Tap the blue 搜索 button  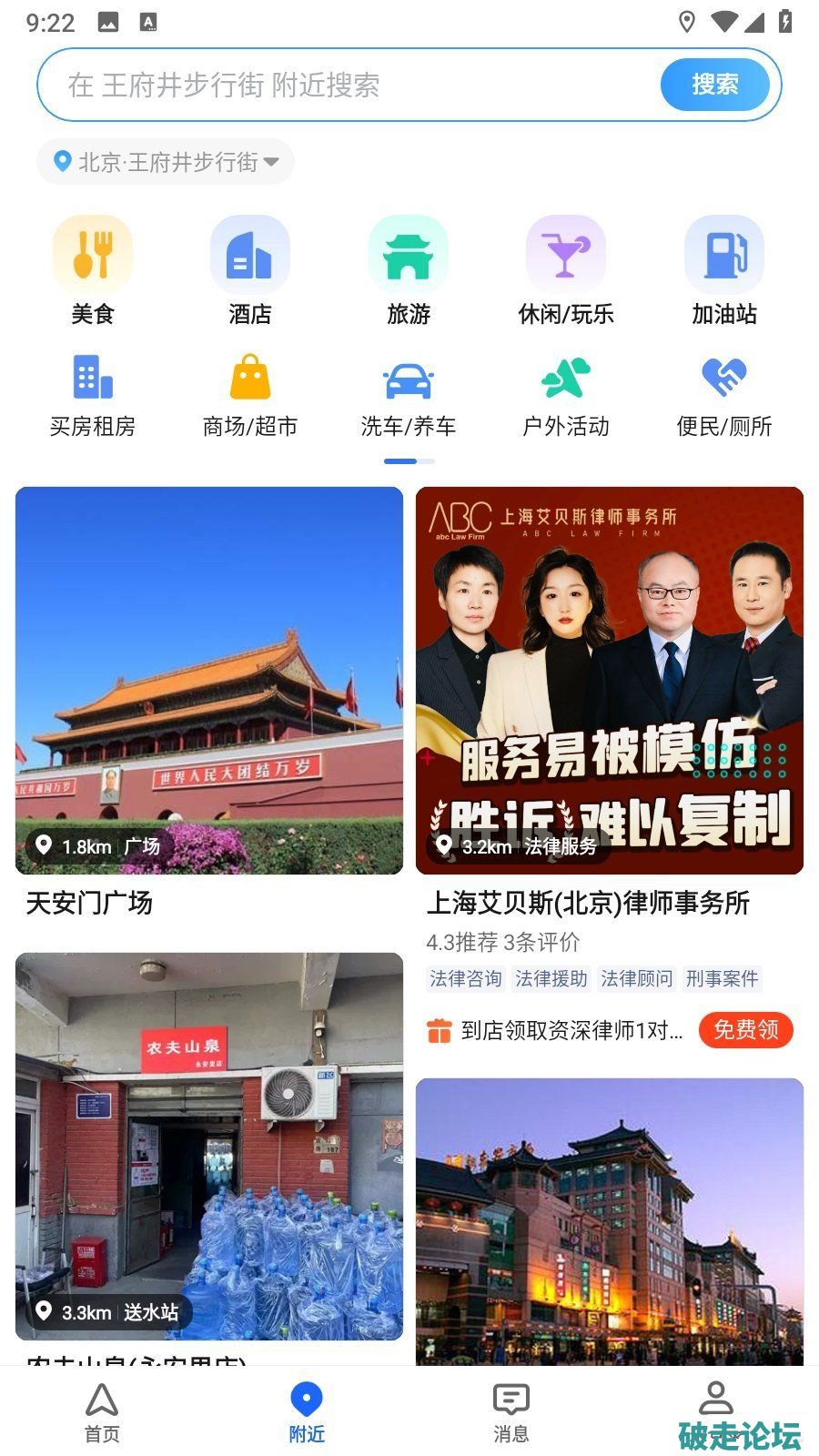pyautogui.click(x=715, y=85)
